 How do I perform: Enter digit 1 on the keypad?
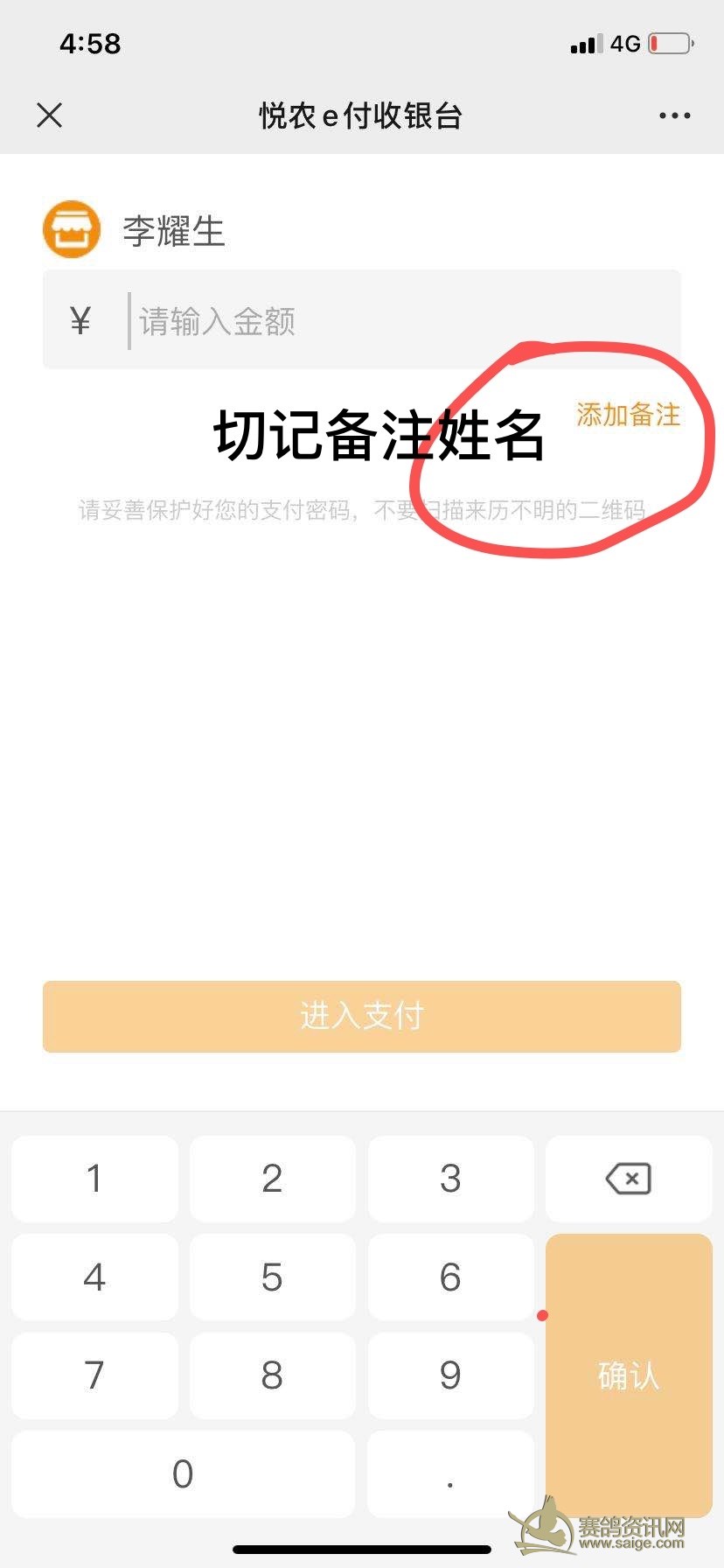click(x=94, y=1179)
